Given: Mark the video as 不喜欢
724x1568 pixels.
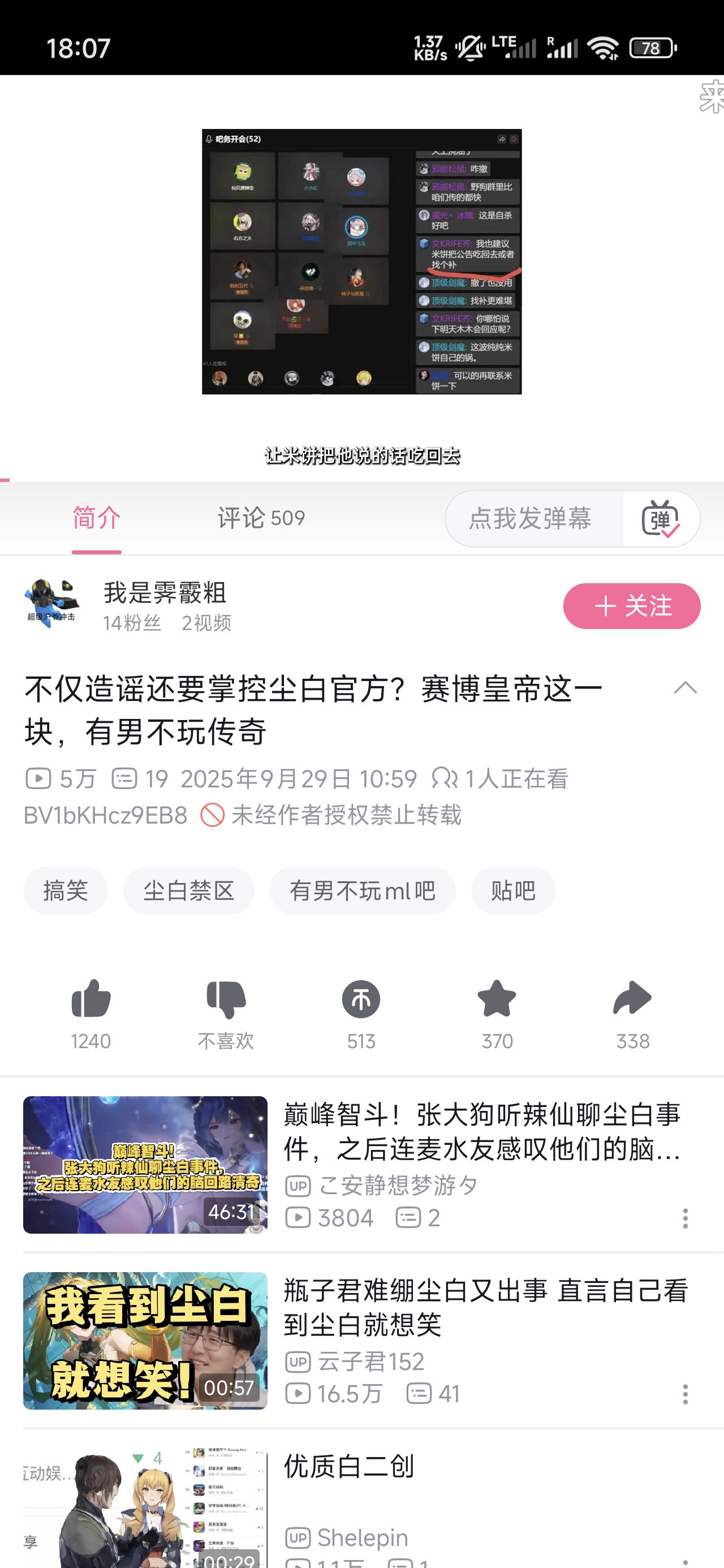Looking at the screenshot, I should pos(226,1000).
